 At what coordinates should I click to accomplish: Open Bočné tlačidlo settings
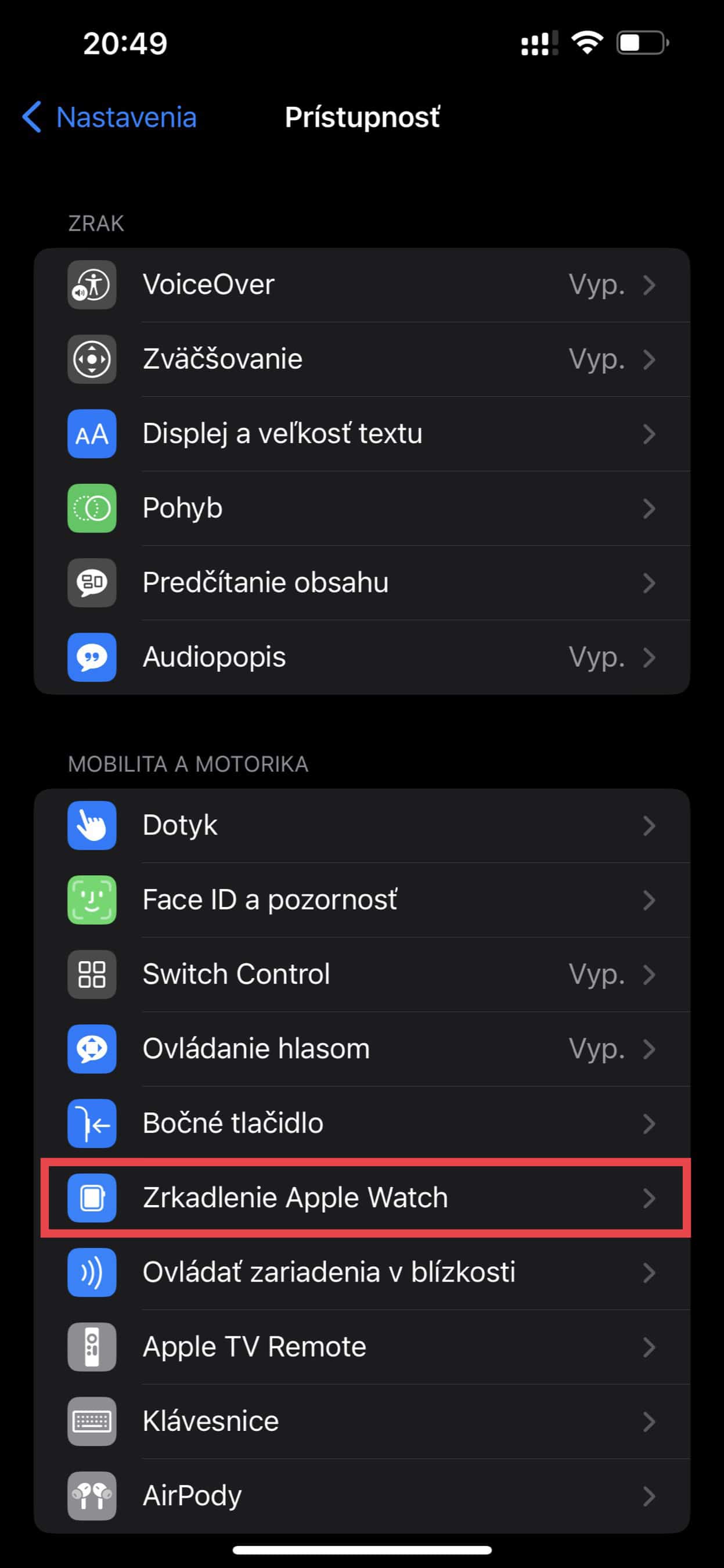click(x=362, y=1124)
